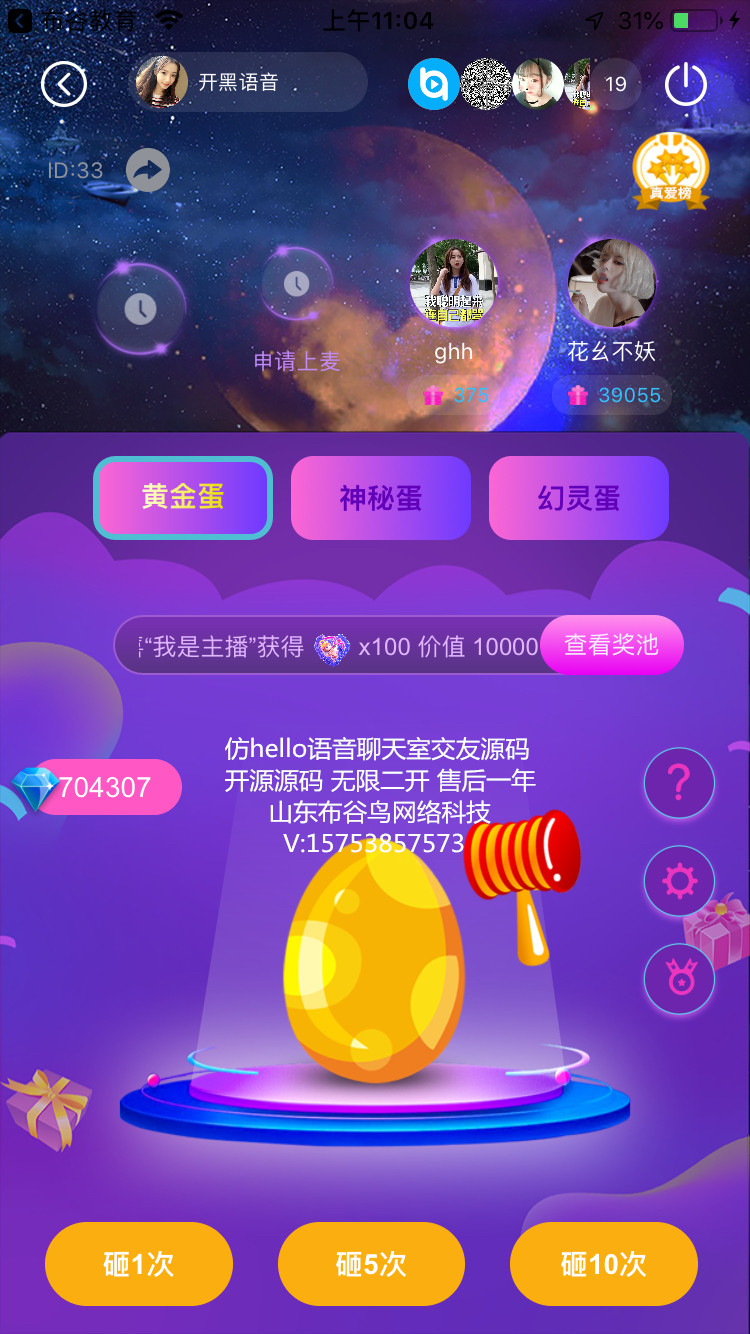Open ghh's profile avatar
This screenshot has width=750, height=1334.
click(x=453, y=283)
